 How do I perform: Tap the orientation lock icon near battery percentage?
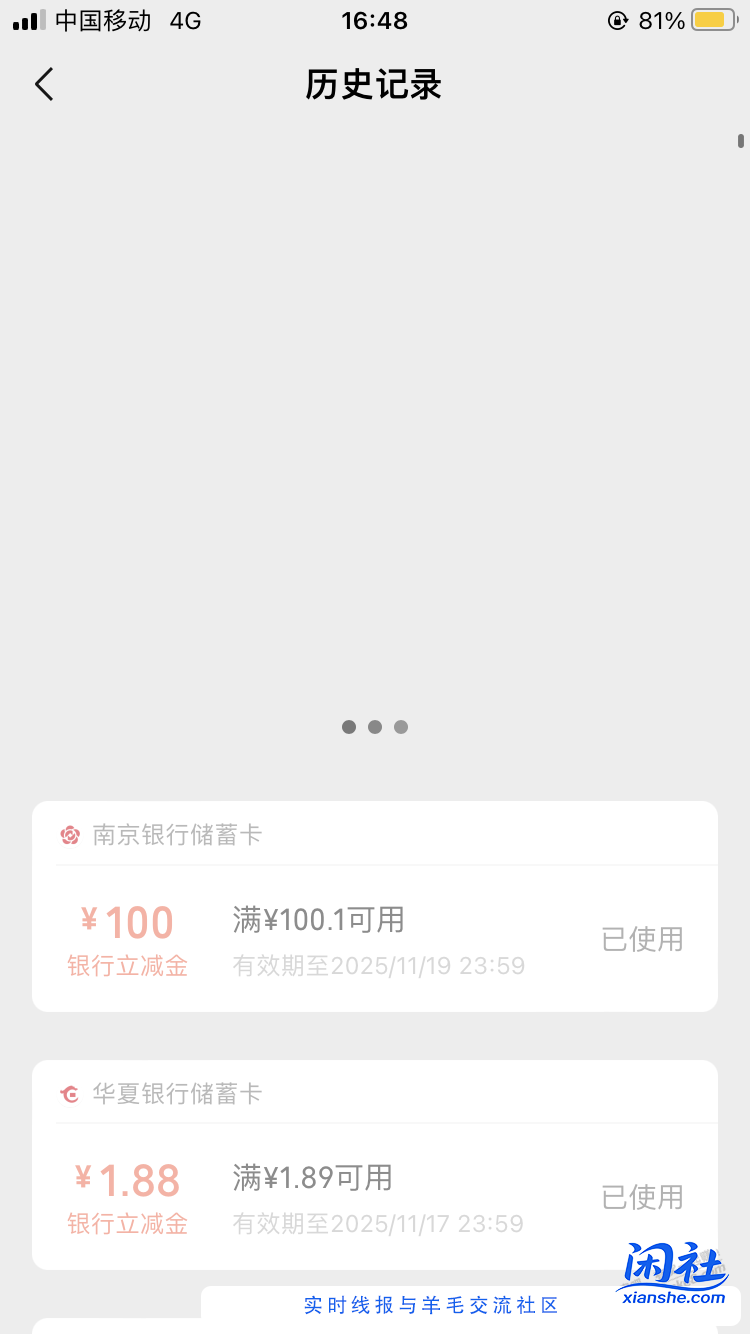coord(618,19)
